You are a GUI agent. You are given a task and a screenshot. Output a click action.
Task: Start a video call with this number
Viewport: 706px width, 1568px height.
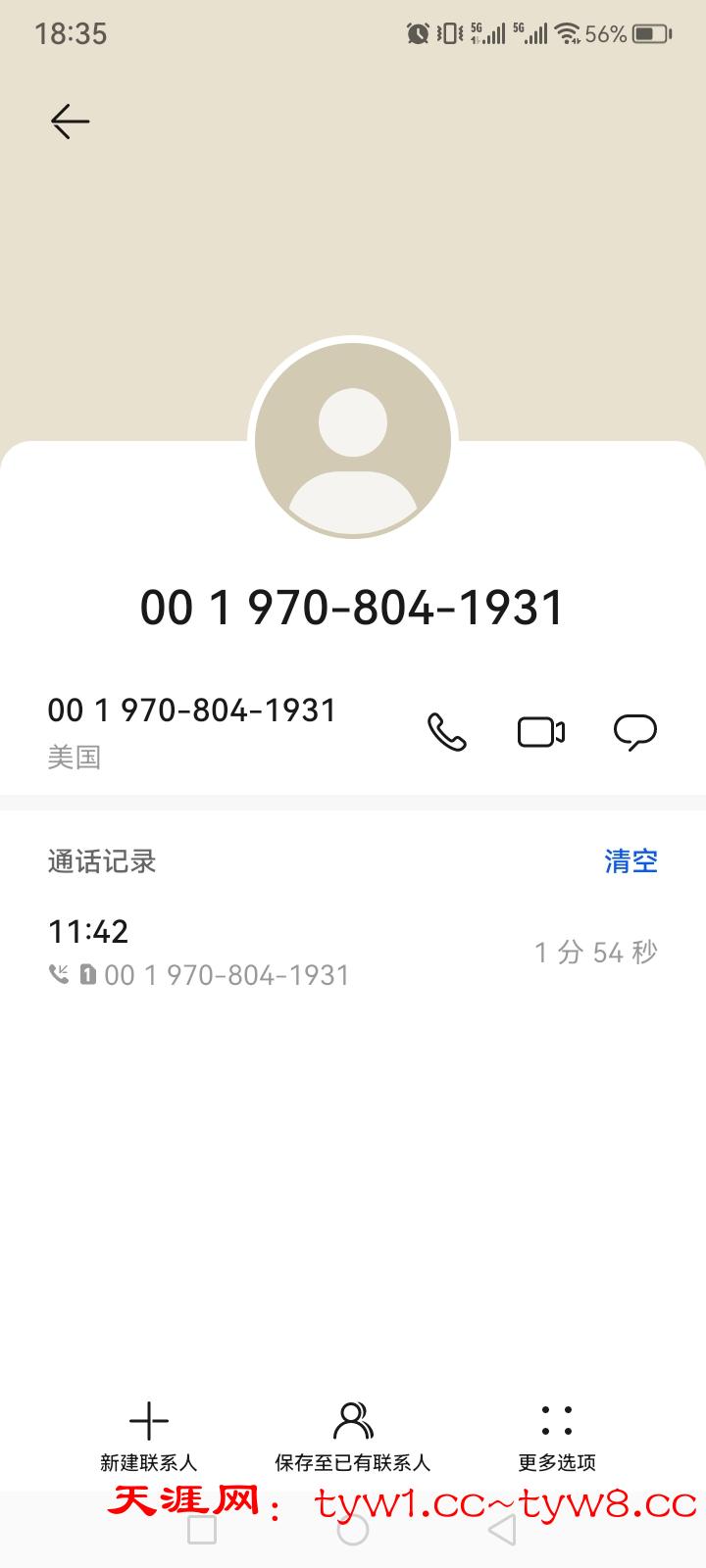coord(540,732)
